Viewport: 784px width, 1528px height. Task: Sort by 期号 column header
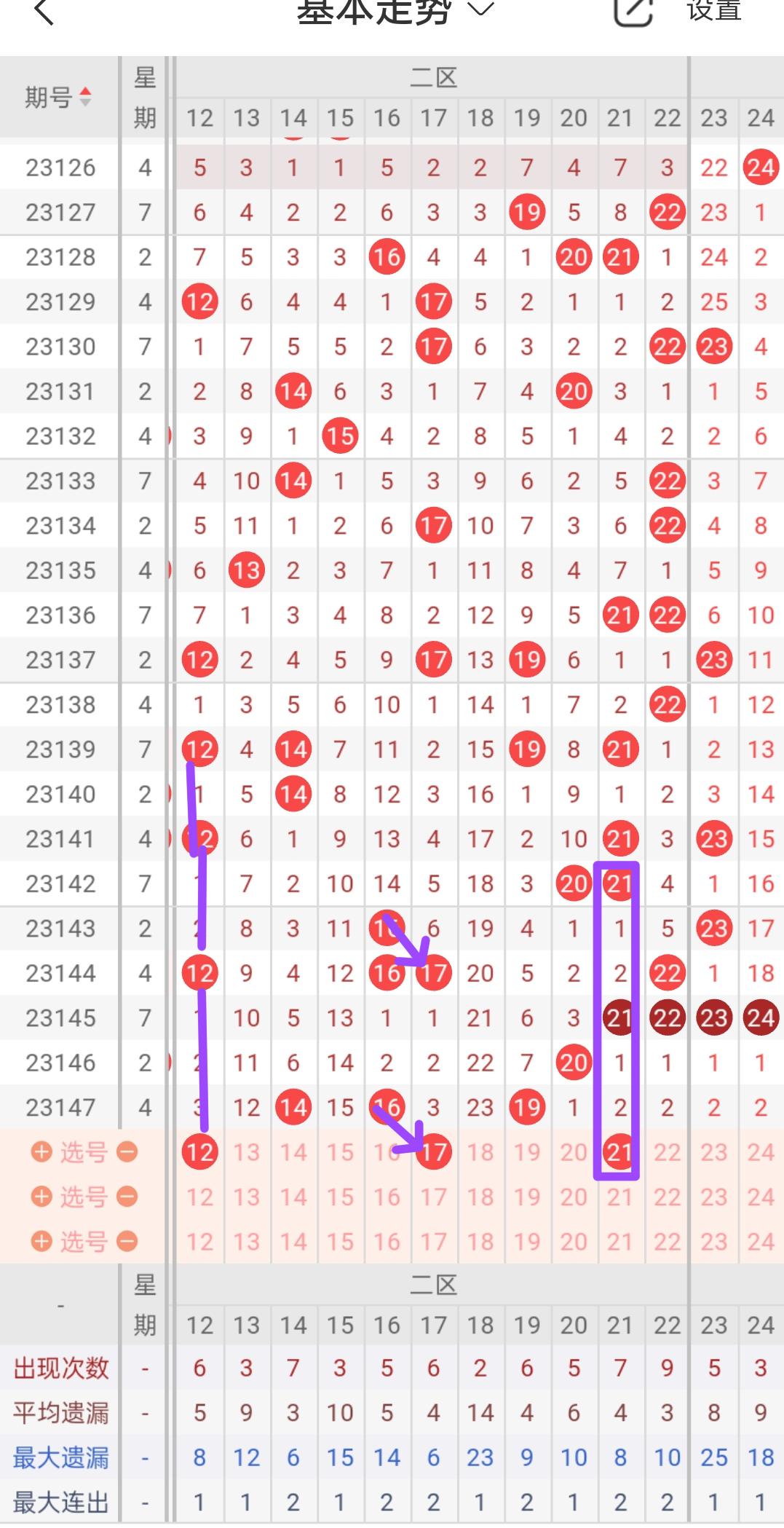[59, 97]
